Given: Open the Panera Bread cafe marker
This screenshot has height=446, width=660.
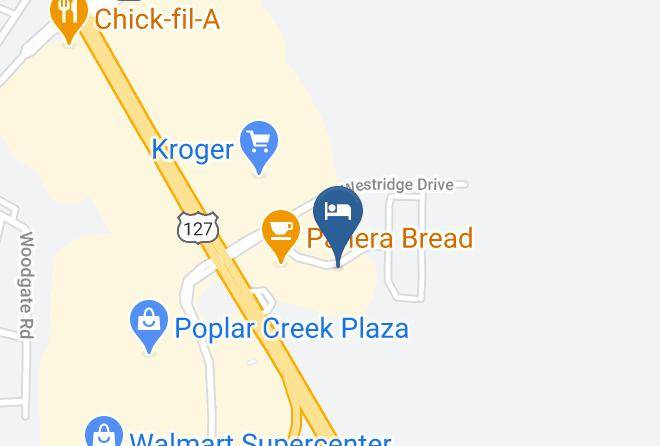Looking at the screenshot, I should pyautogui.click(x=281, y=236).
